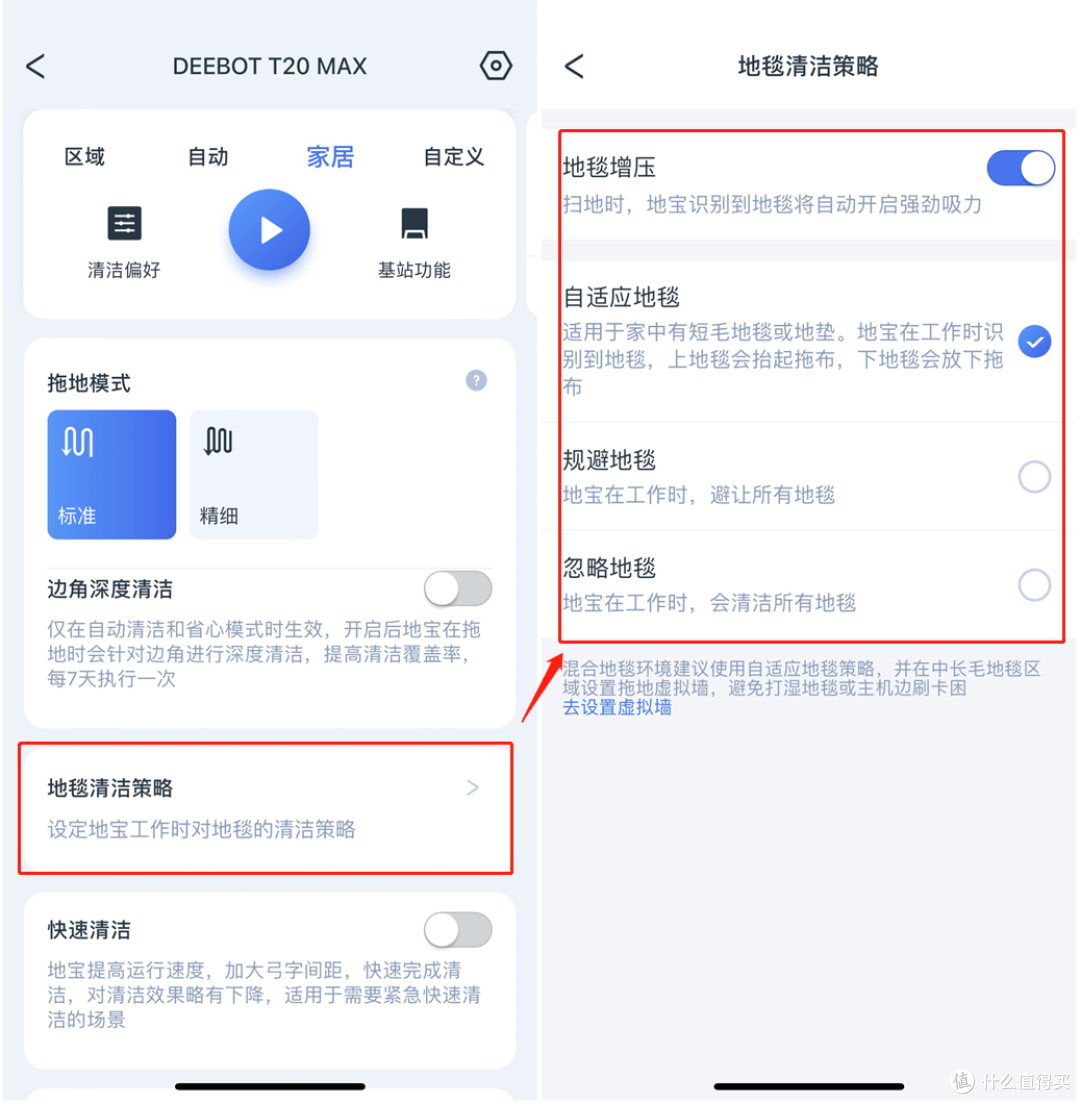Enable 边角深度清洁 switch
The image size is (1080, 1104).
tap(457, 589)
